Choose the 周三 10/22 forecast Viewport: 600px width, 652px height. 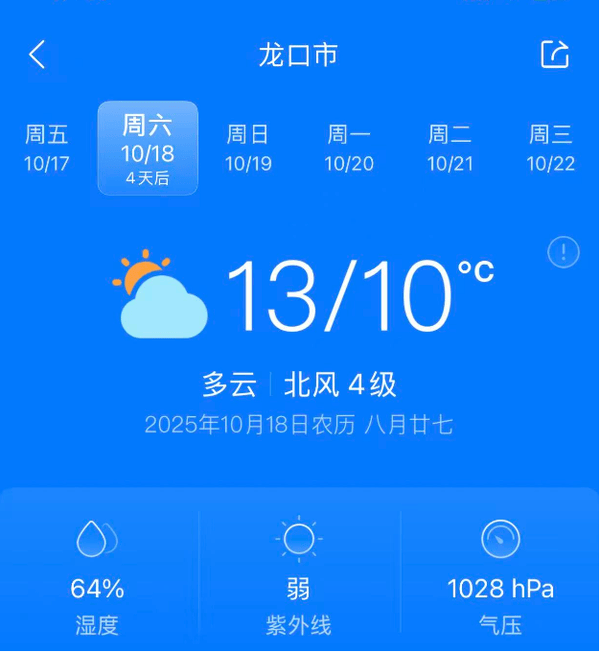point(551,148)
